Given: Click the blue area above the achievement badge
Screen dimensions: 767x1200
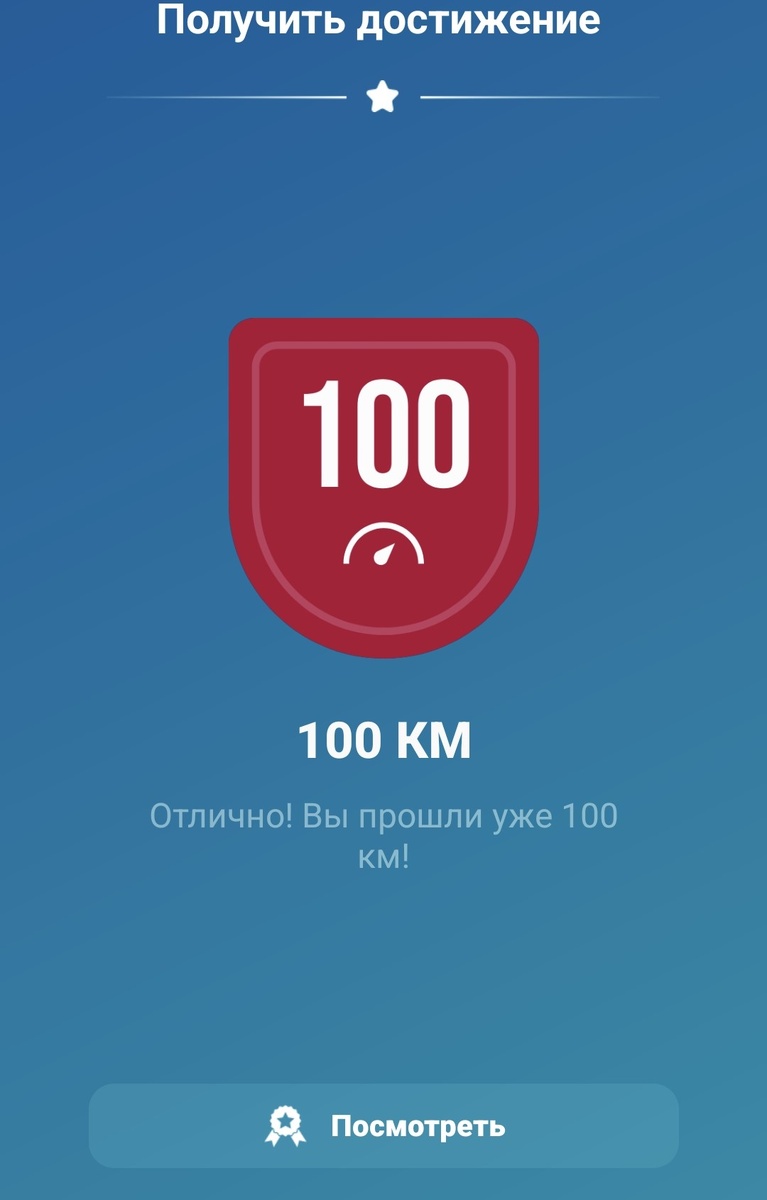Looking at the screenshot, I should 383,220.
